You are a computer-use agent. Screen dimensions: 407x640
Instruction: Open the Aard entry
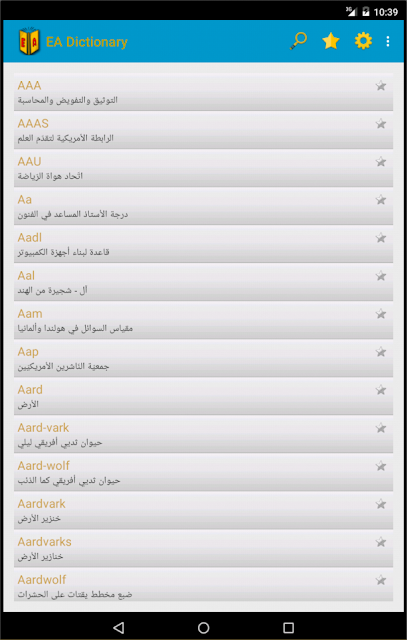(203, 396)
